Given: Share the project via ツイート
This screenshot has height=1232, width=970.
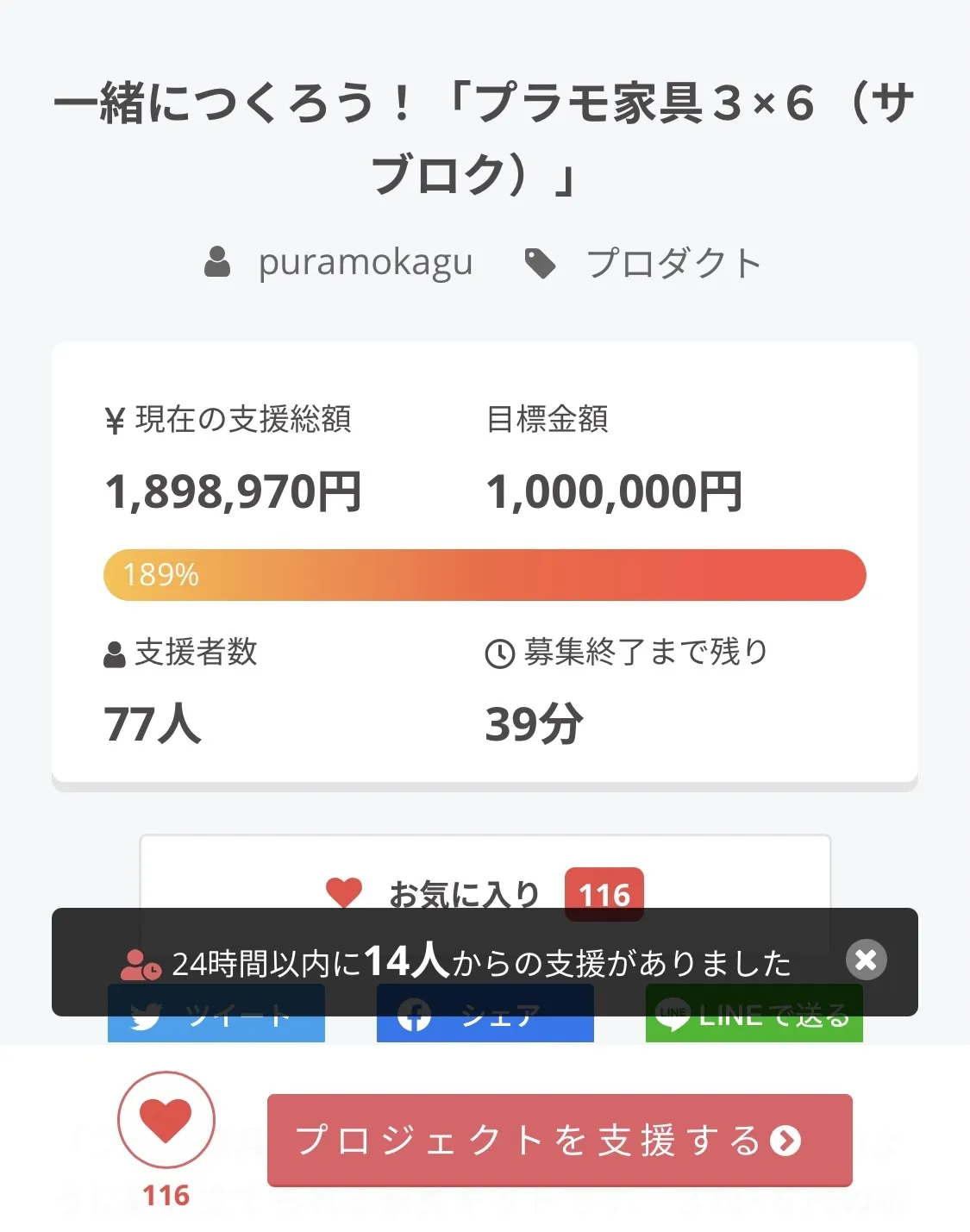Looking at the screenshot, I should [x=216, y=1028].
